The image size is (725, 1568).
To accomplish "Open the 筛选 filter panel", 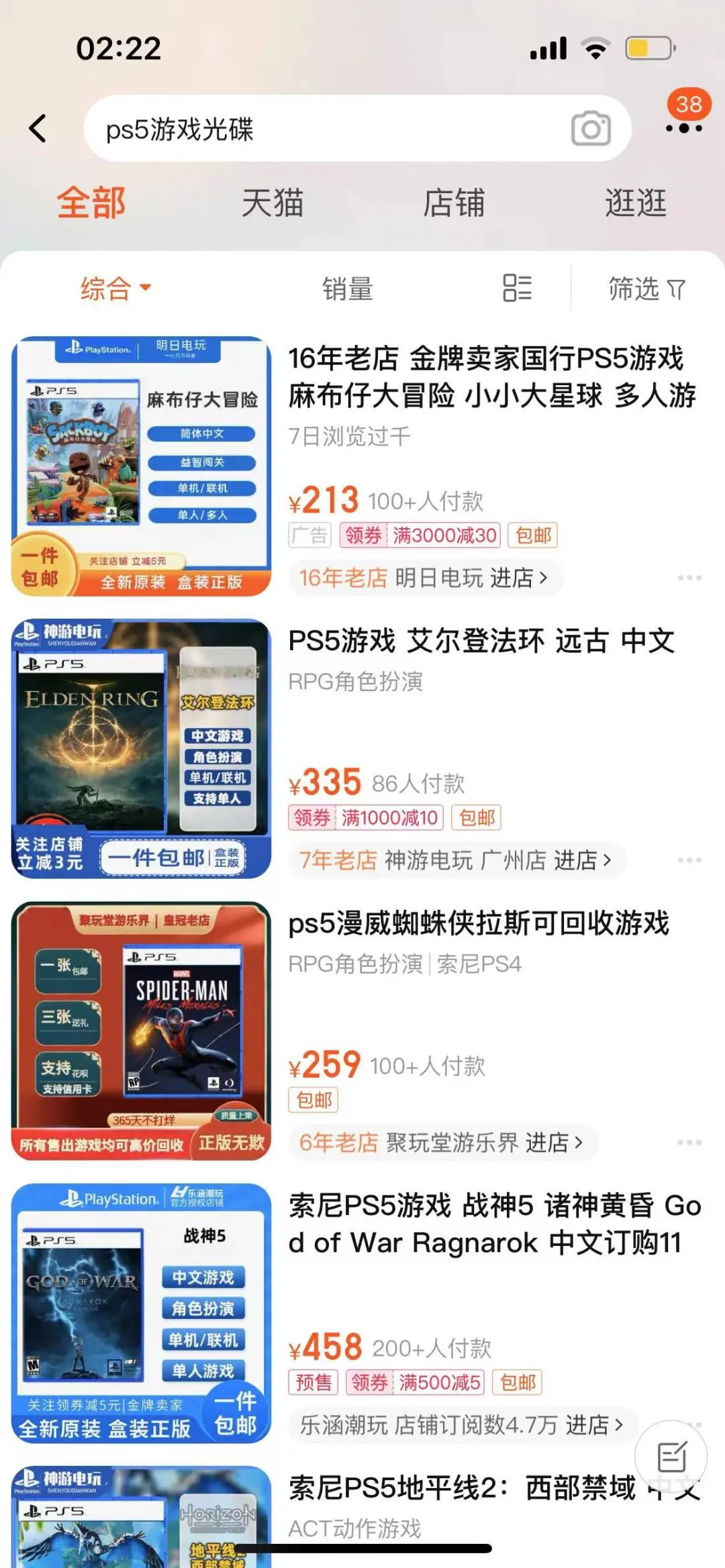I will click(x=646, y=289).
